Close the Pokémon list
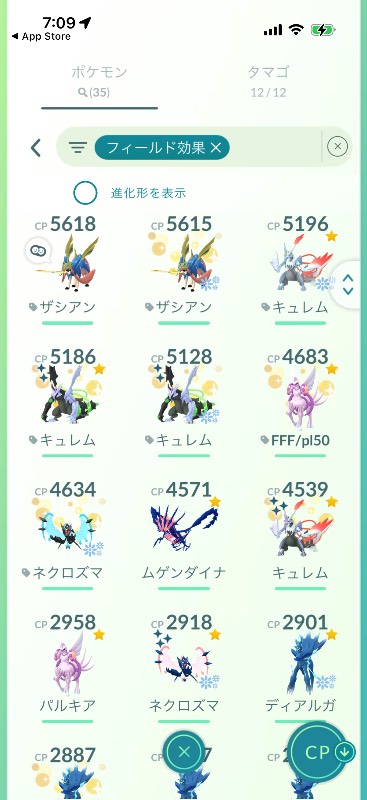This screenshot has height=800, width=367. click(x=184, y=751)
